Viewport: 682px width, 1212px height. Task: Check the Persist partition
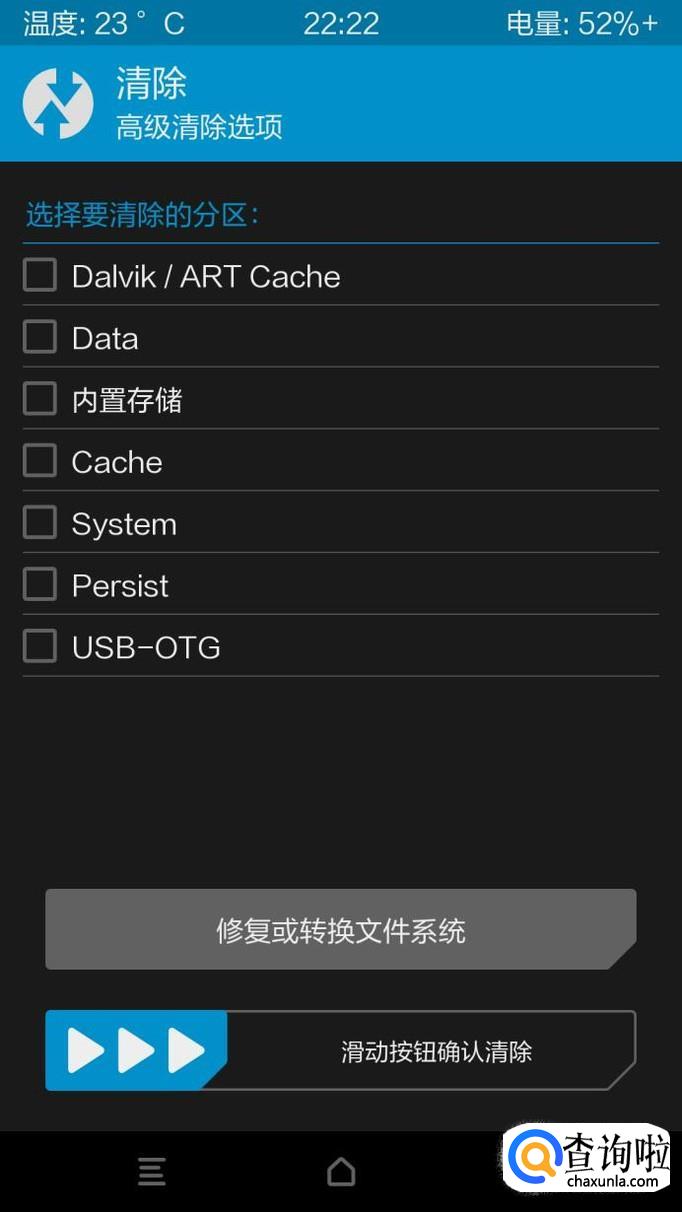[40, 585]
